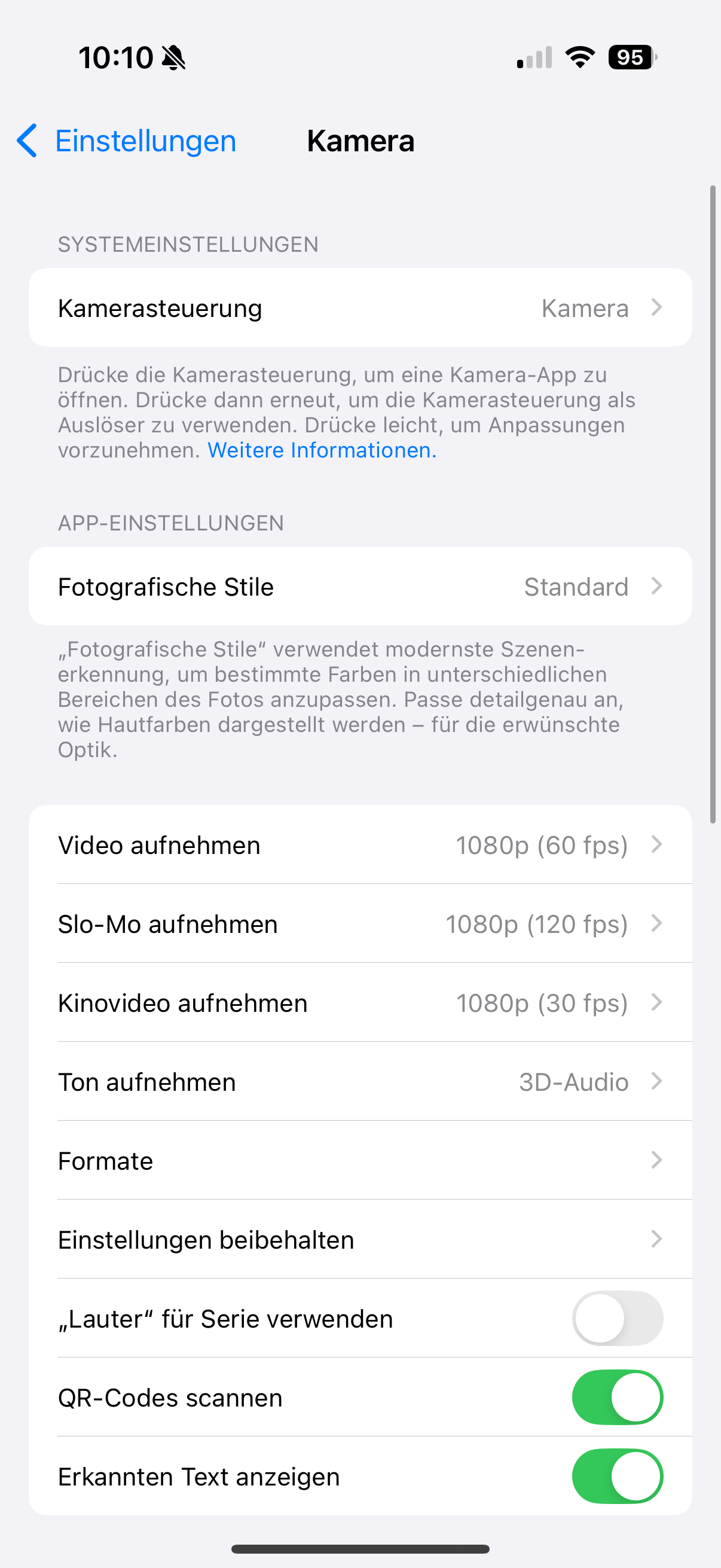The height and width of the screenshot is (1568, 721).
Task: Open Kinovideo aufnehmen settings
Action: tap(360, 1003)
